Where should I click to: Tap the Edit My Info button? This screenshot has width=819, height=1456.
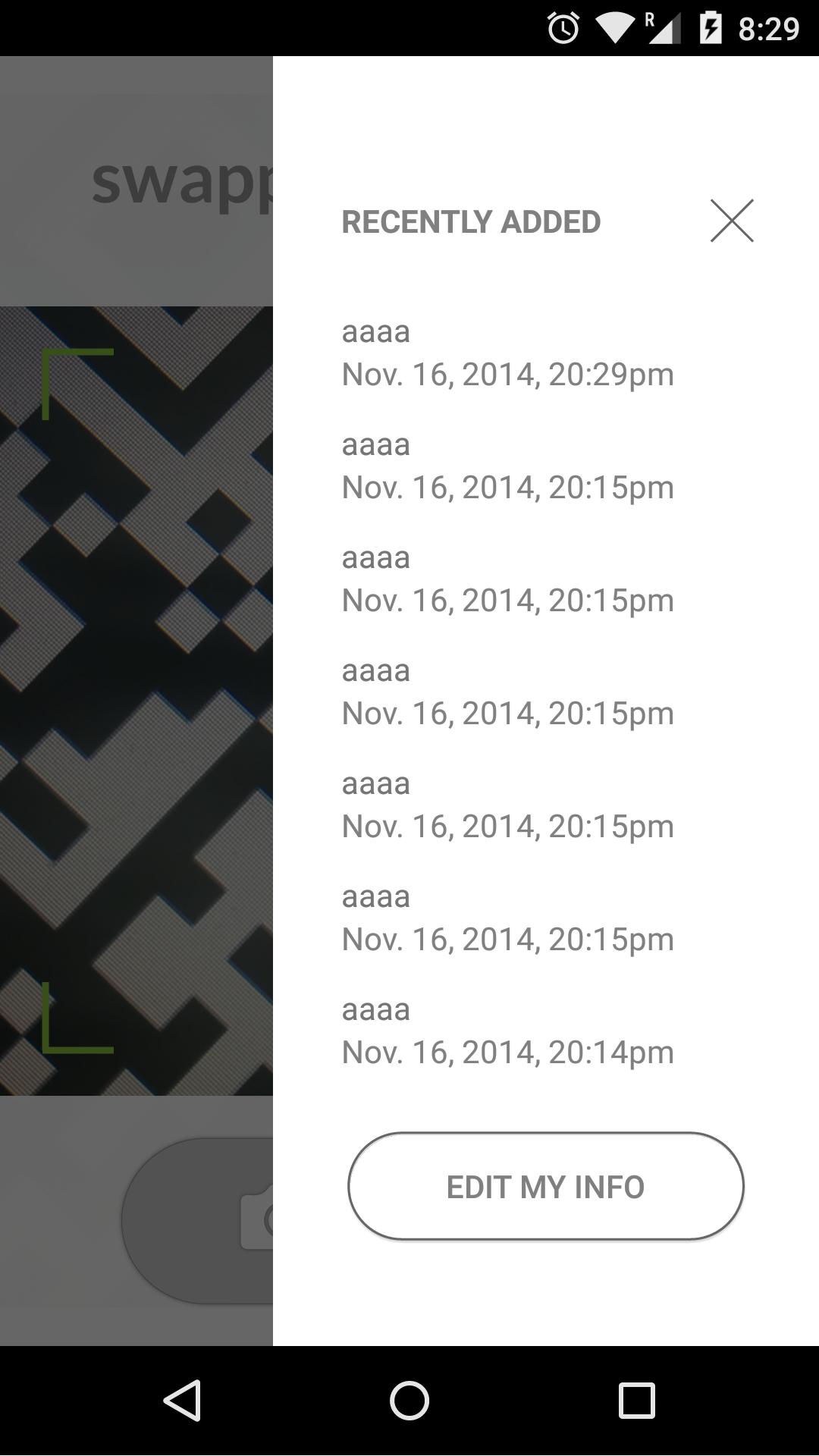coord(546,1187)
